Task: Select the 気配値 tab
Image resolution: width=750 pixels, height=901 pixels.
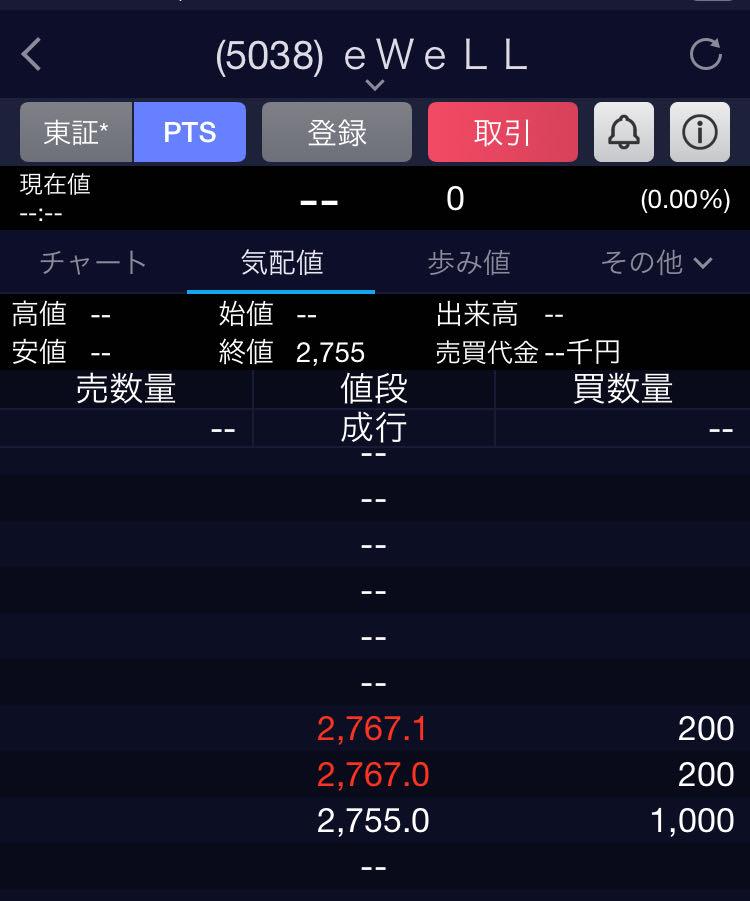Action: point(281,262)
